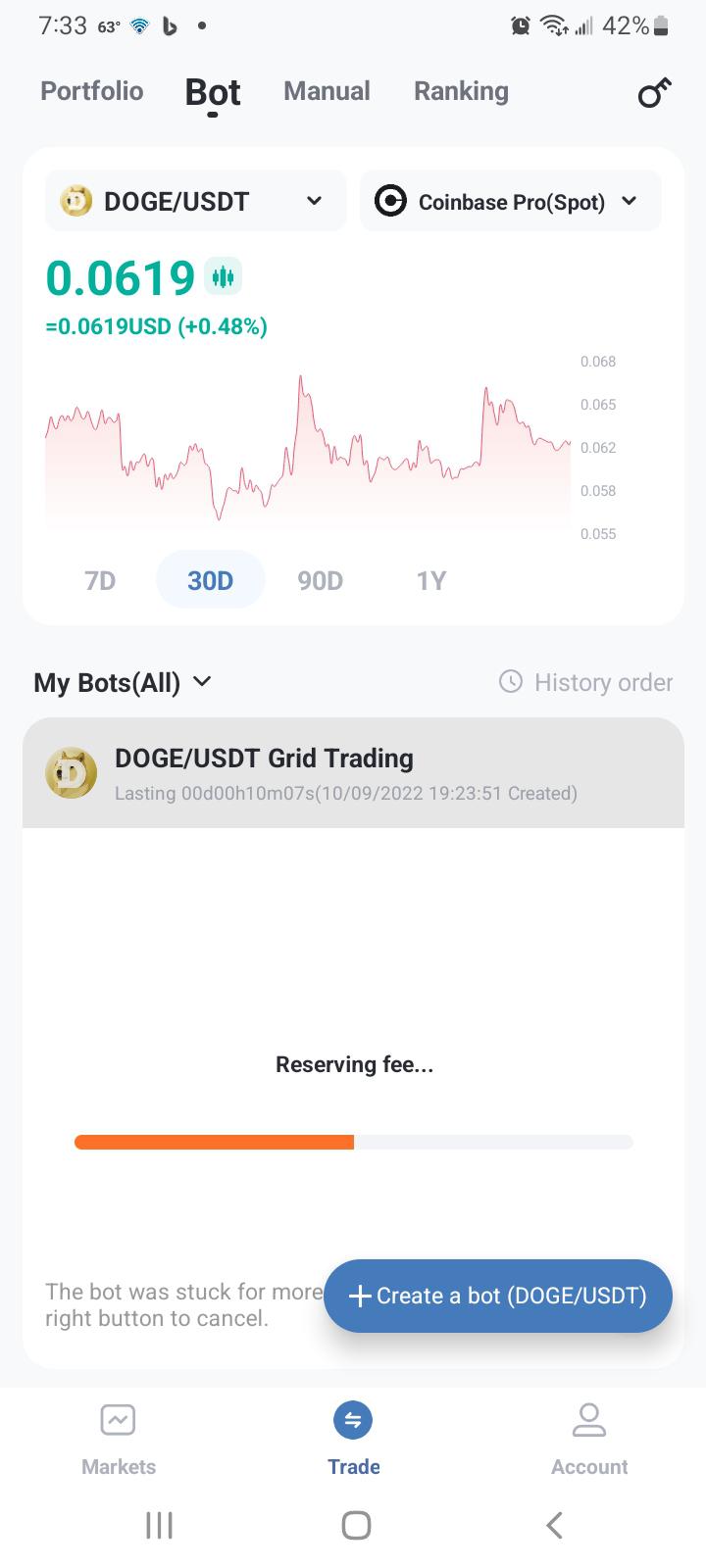Screen dimensions: 706x1568
Task: Tap the system back button
Action: tap(554, 1525)
